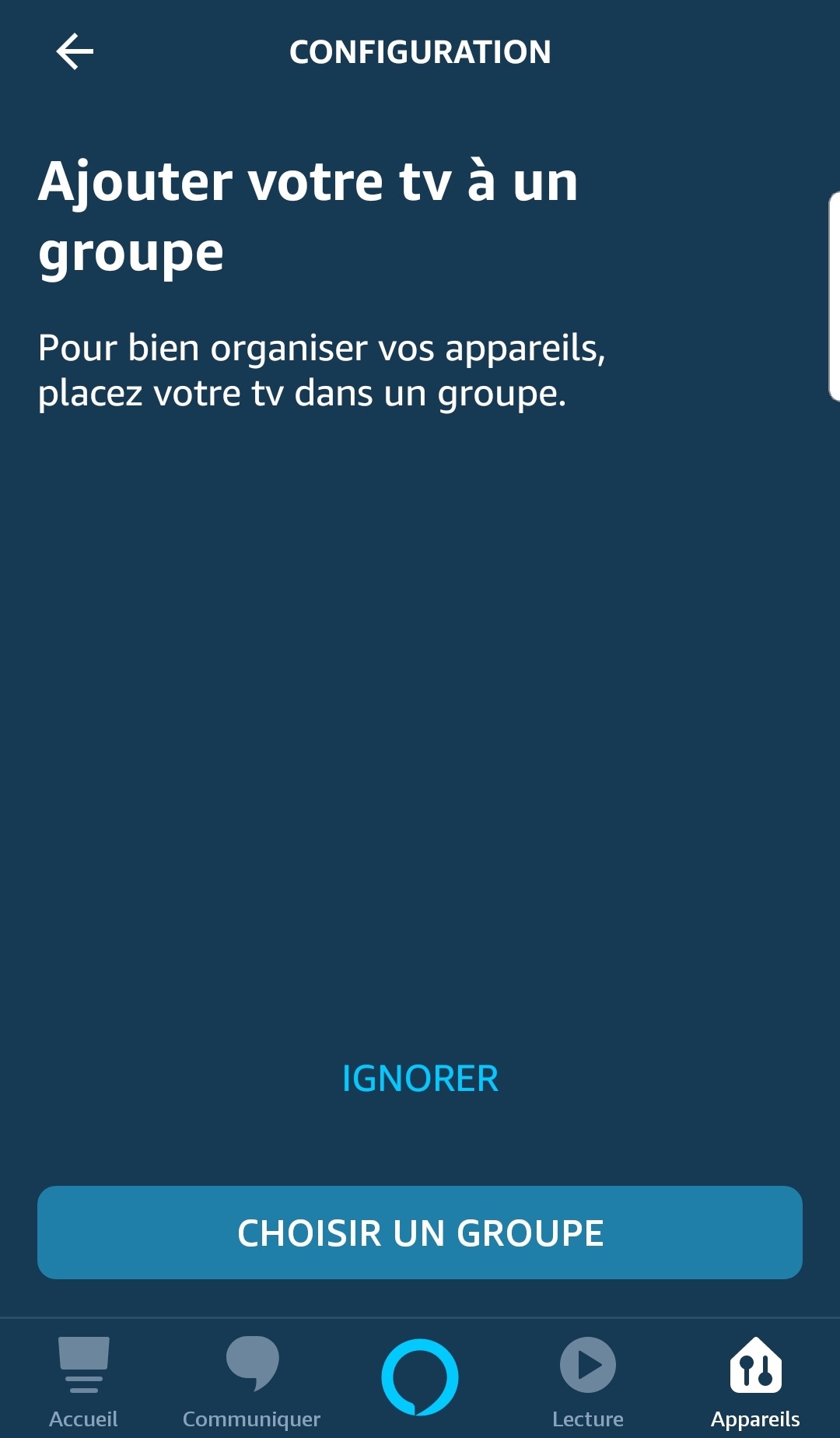This screenshot has height=1438, width=840.
Task: Open the Communiquer tab
Action: [x=251, y=1382]
